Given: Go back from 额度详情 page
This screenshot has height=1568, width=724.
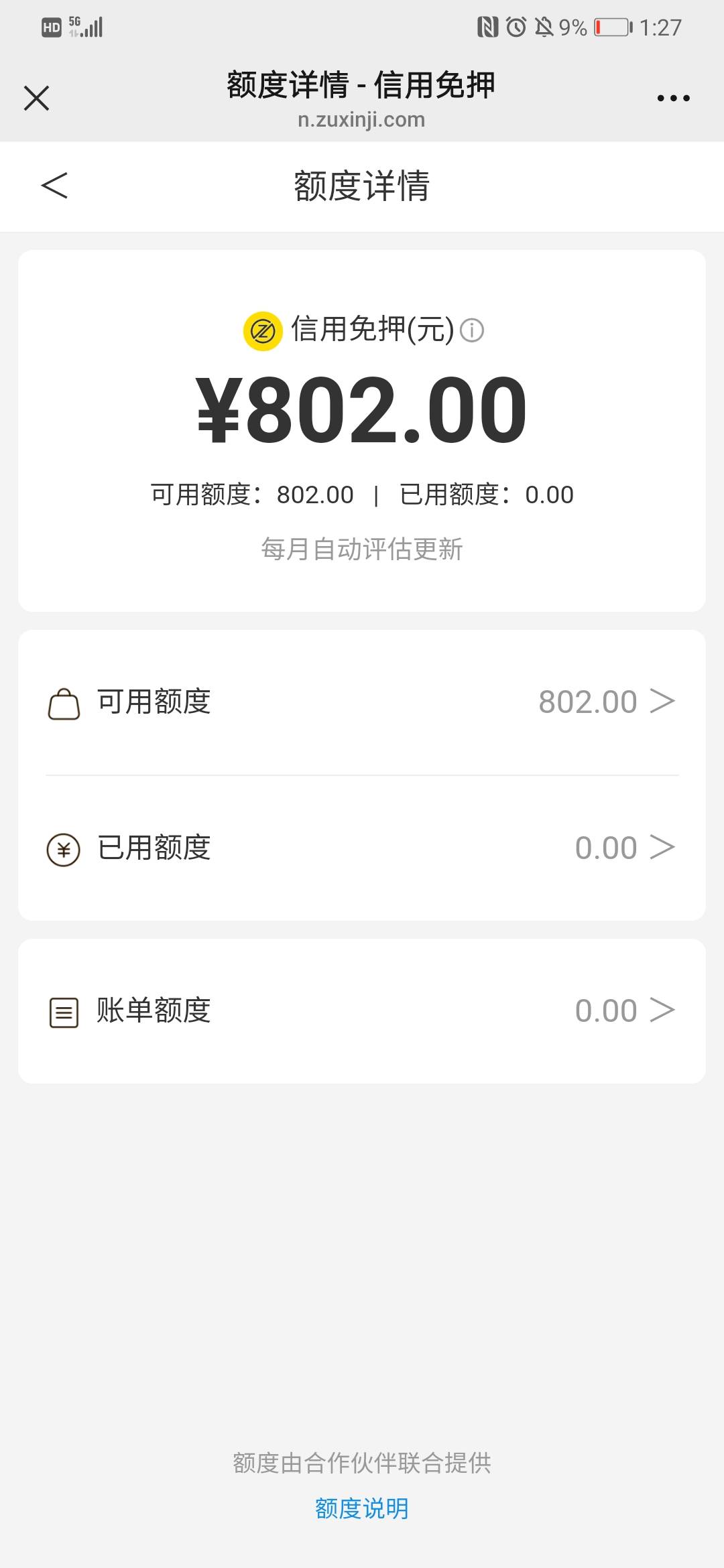Looking at the screenshot, I should tap(54, 186).
